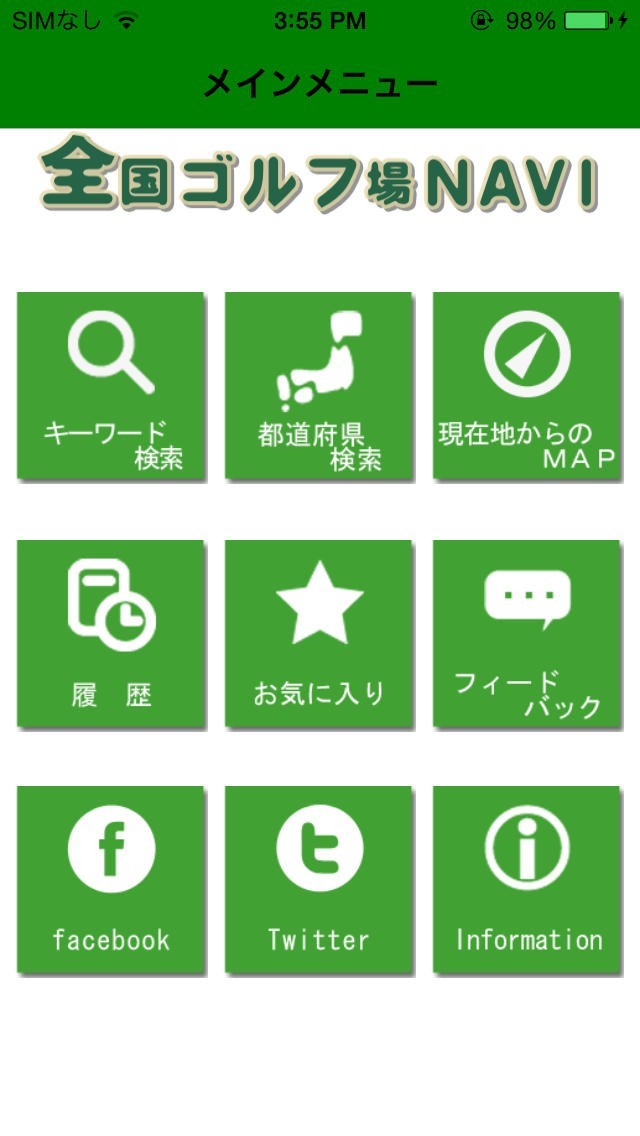Open the facebook tile
The image size is (640, 1136).
(111, 879)
